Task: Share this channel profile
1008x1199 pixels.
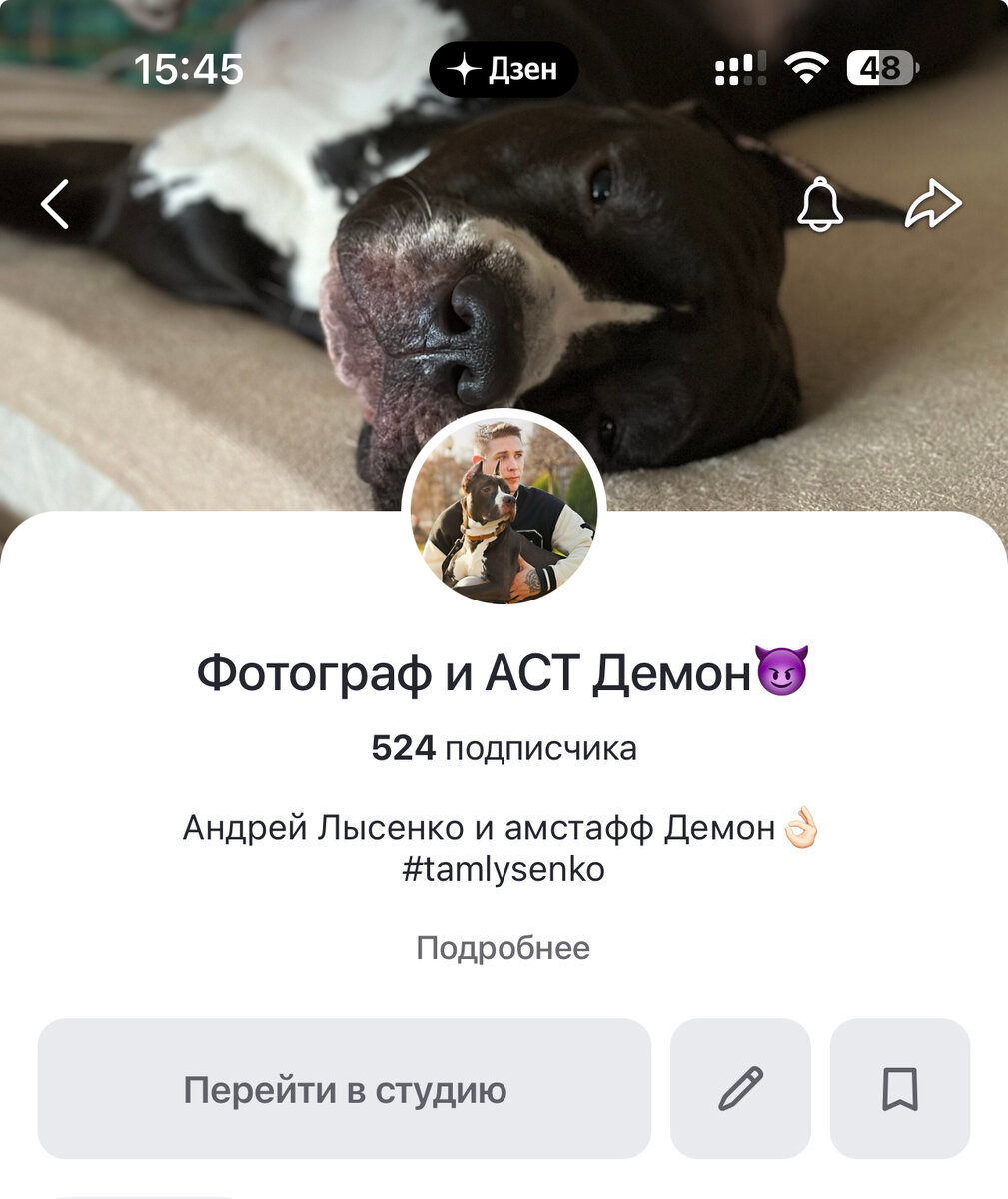Action: pos(933,204)
